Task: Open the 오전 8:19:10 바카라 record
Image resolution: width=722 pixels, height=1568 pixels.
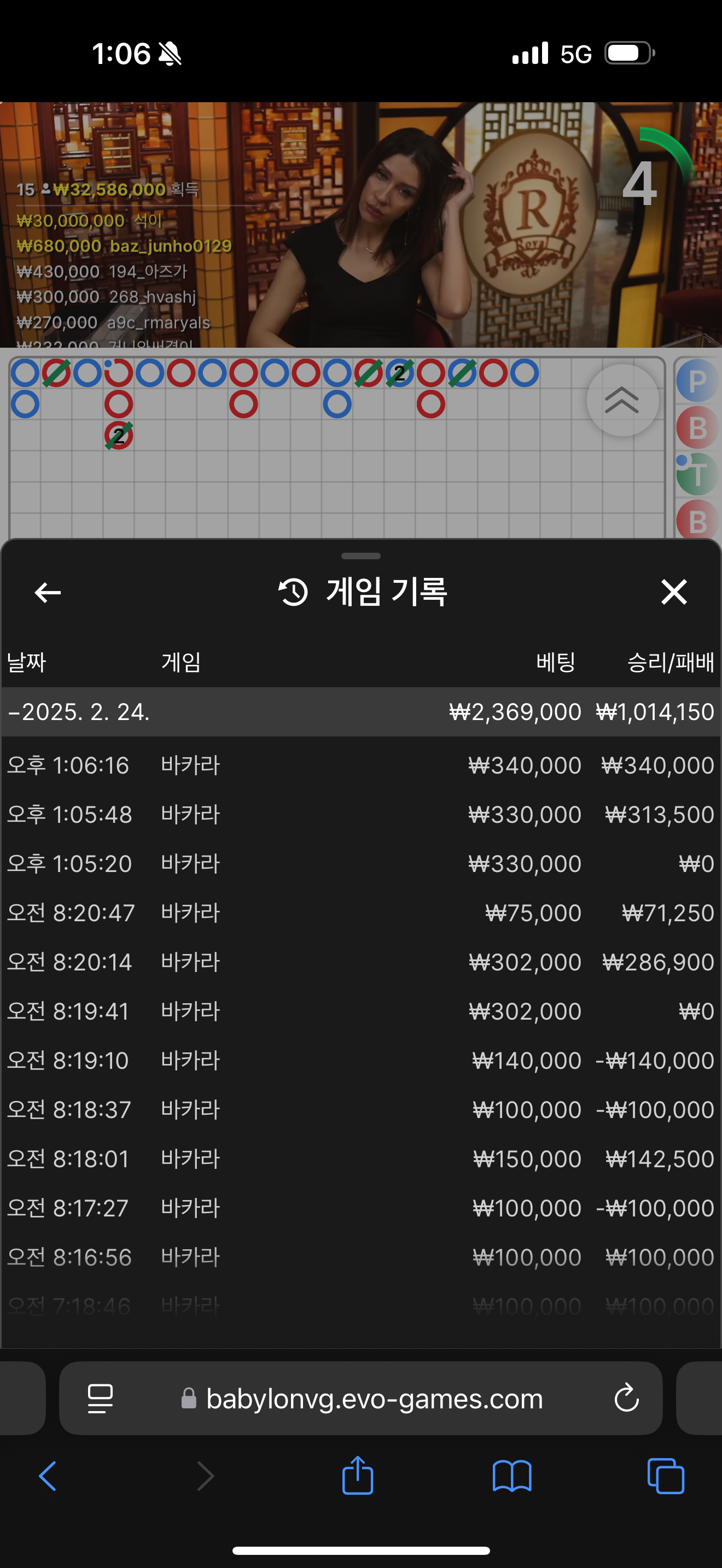Action: [x=360, y=1061]
